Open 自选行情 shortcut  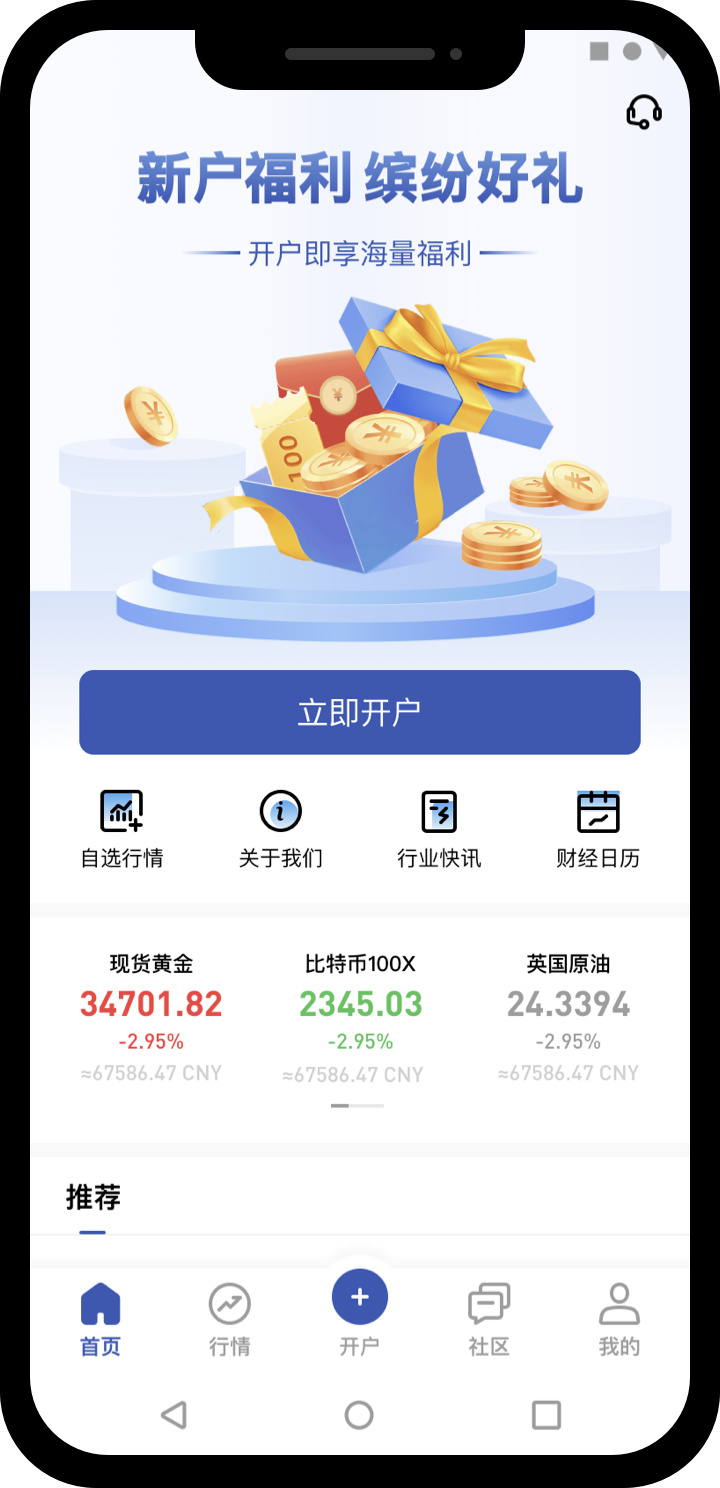(x=122, y=828)
